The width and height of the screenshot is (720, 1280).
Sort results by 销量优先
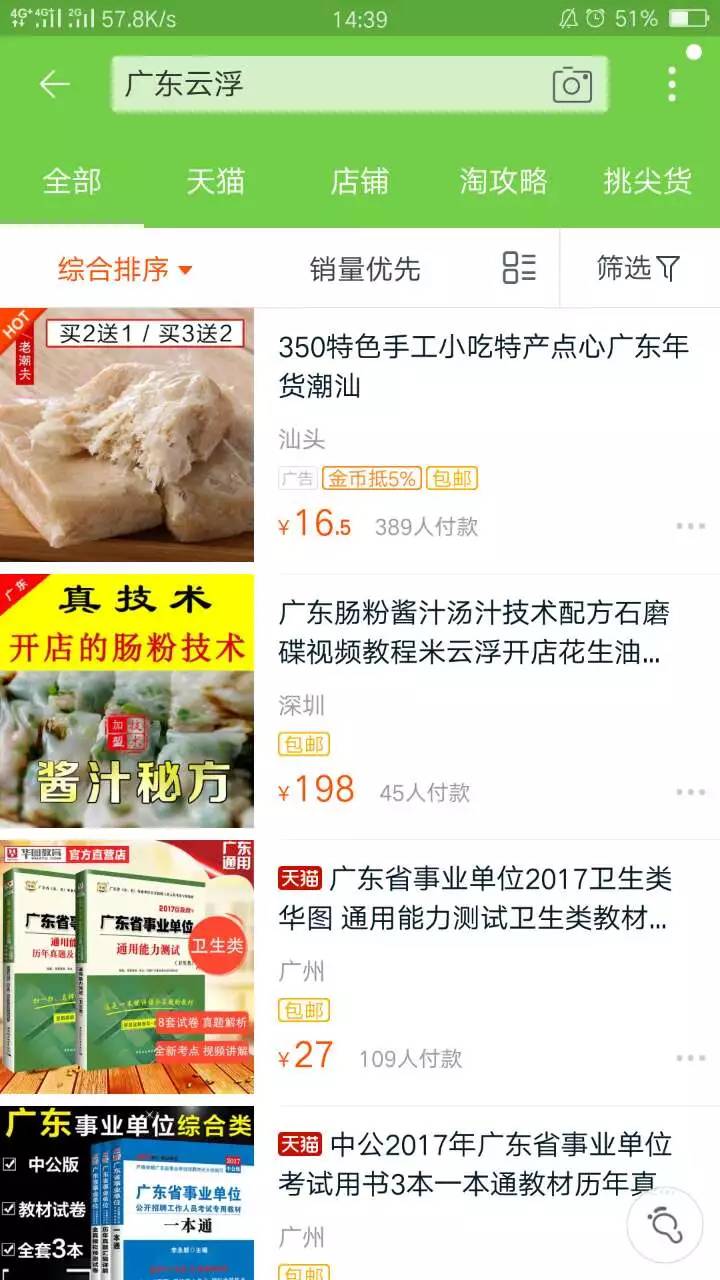click(365, 269)
